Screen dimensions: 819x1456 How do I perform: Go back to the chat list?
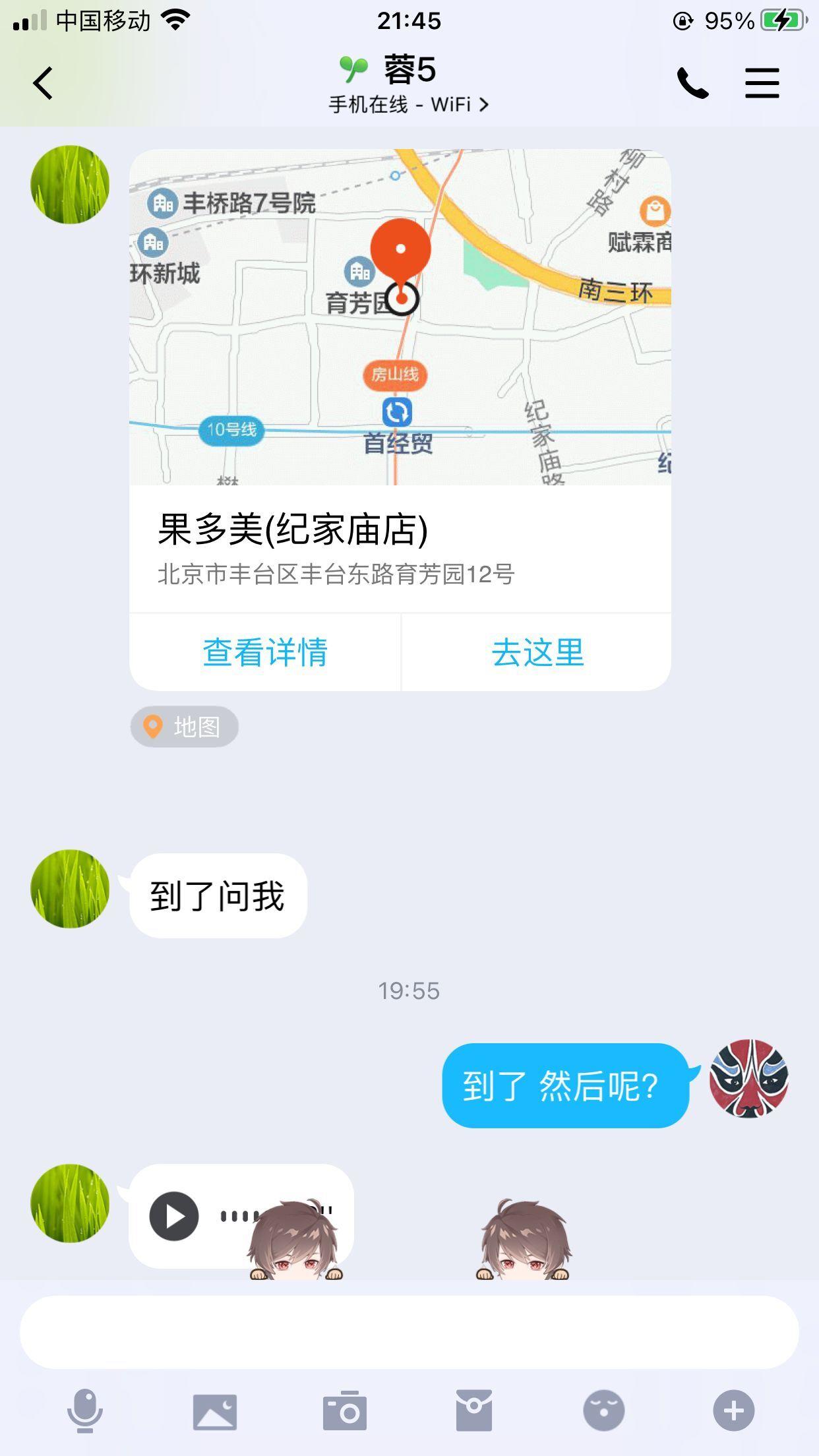42,83
